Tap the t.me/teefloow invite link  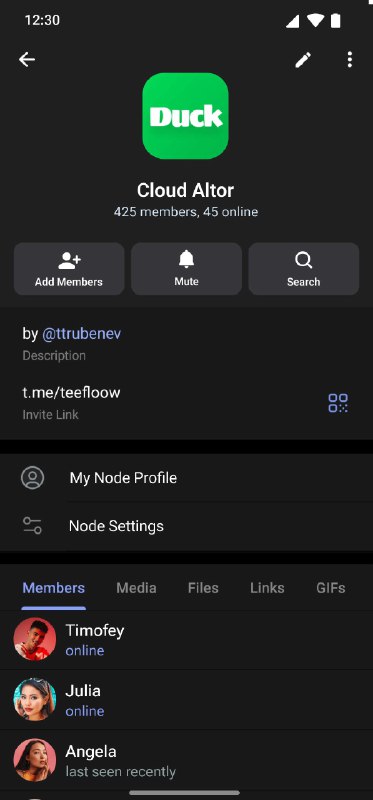(71, 393)
